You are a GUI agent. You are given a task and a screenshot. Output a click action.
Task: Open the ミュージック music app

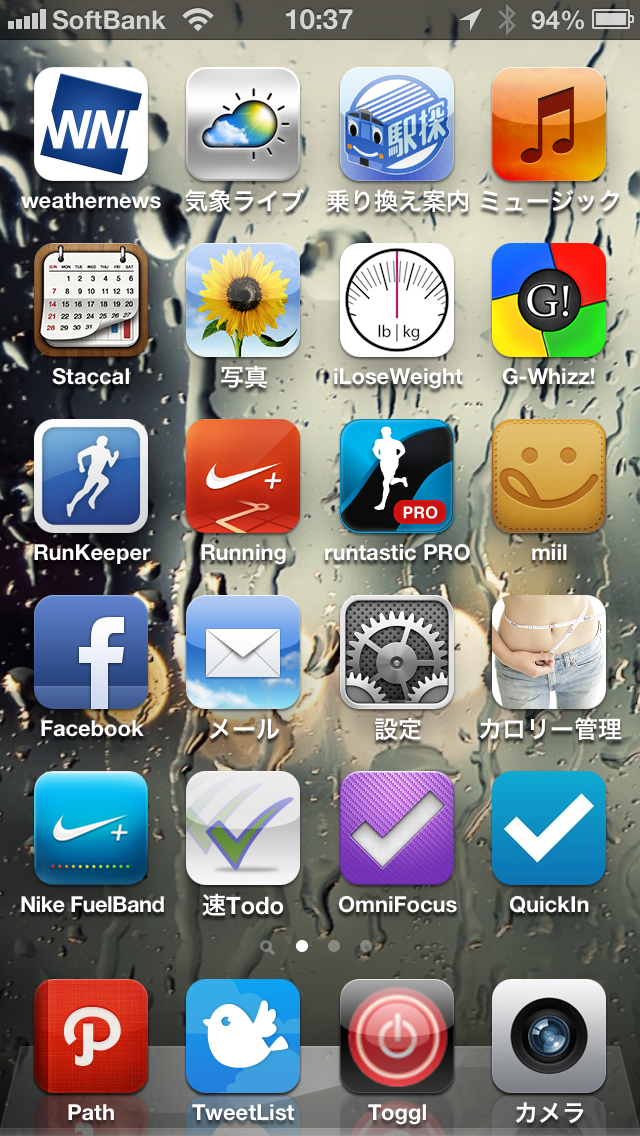click(x=549, y=124)
